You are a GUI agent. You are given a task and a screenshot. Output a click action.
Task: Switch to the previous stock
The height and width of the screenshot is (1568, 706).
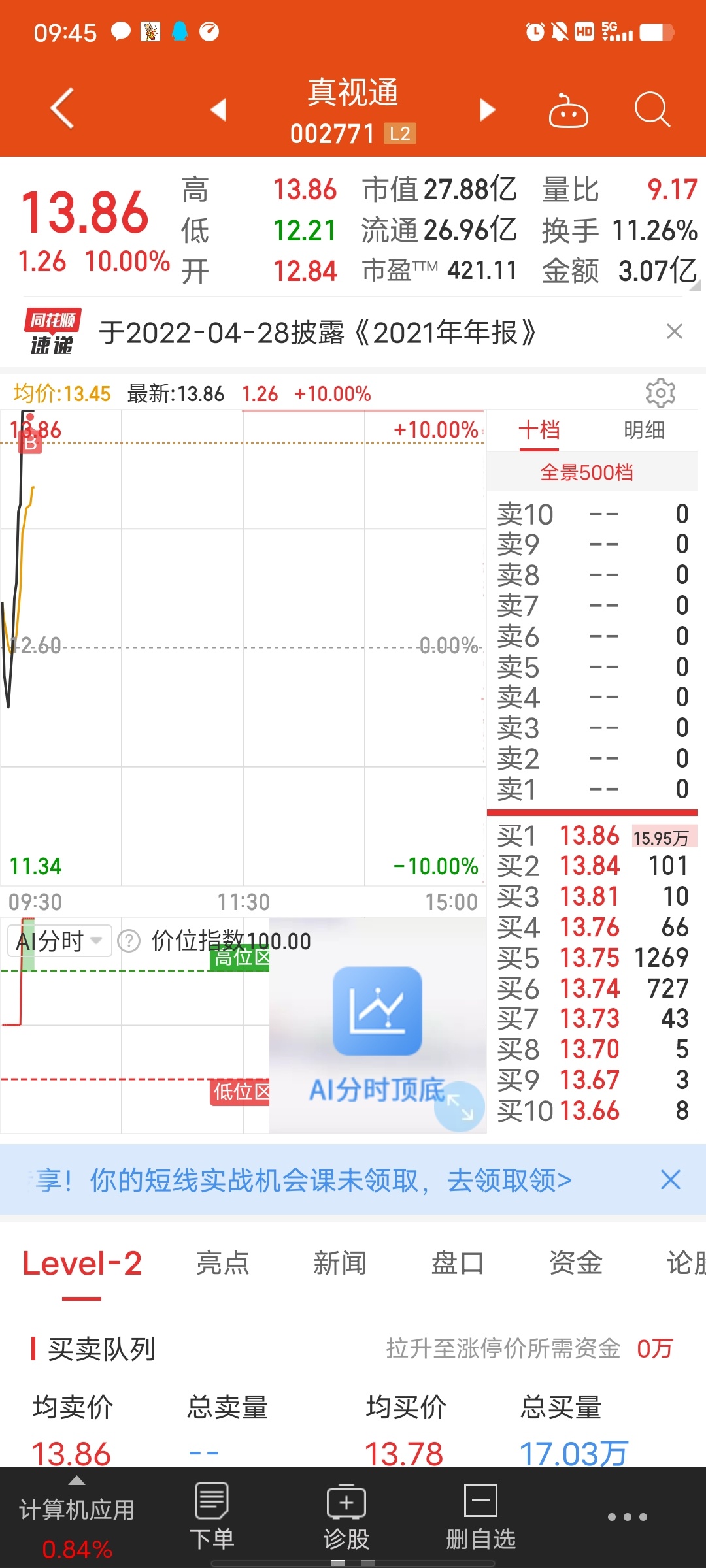pyautogui.click(x=218, y=110)
